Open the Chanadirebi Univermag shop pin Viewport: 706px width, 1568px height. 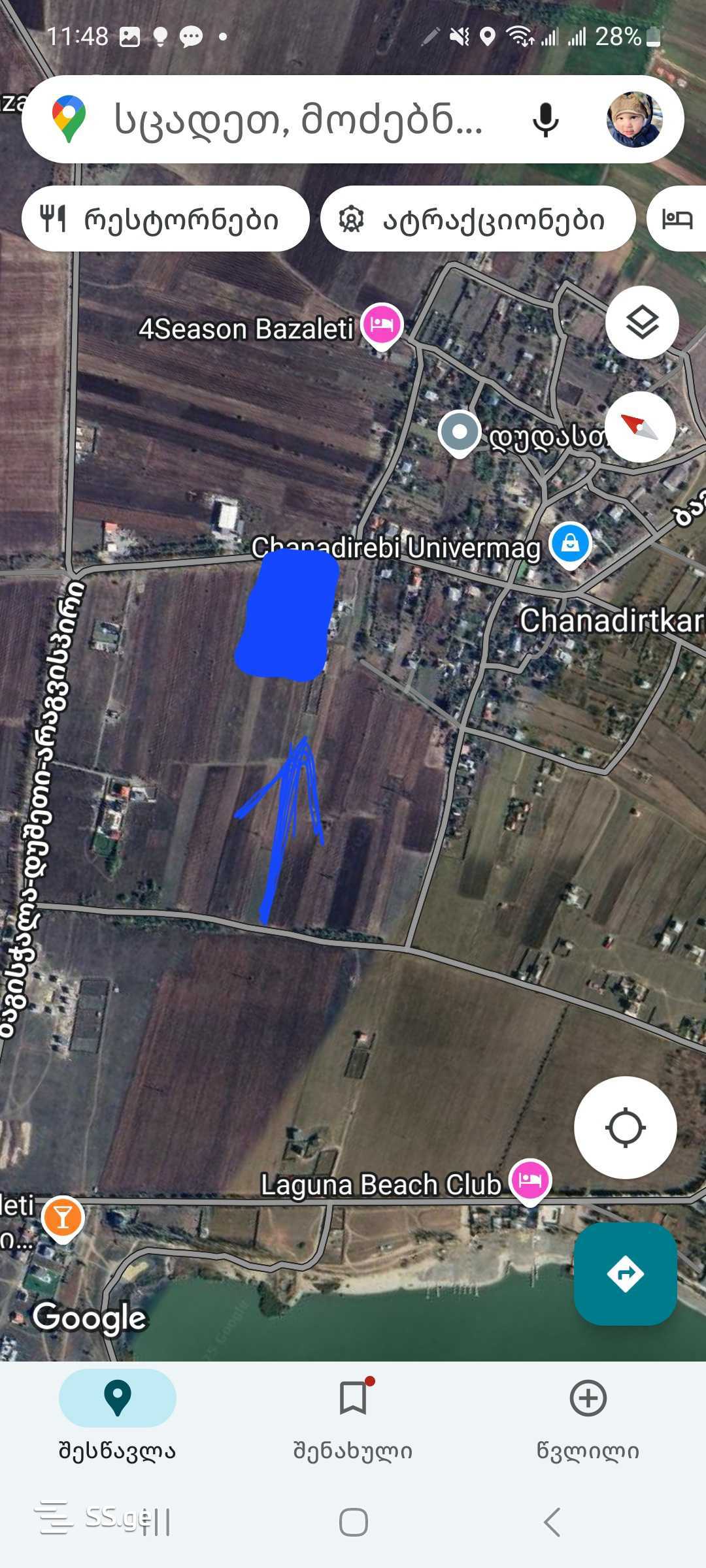point(570,544)
